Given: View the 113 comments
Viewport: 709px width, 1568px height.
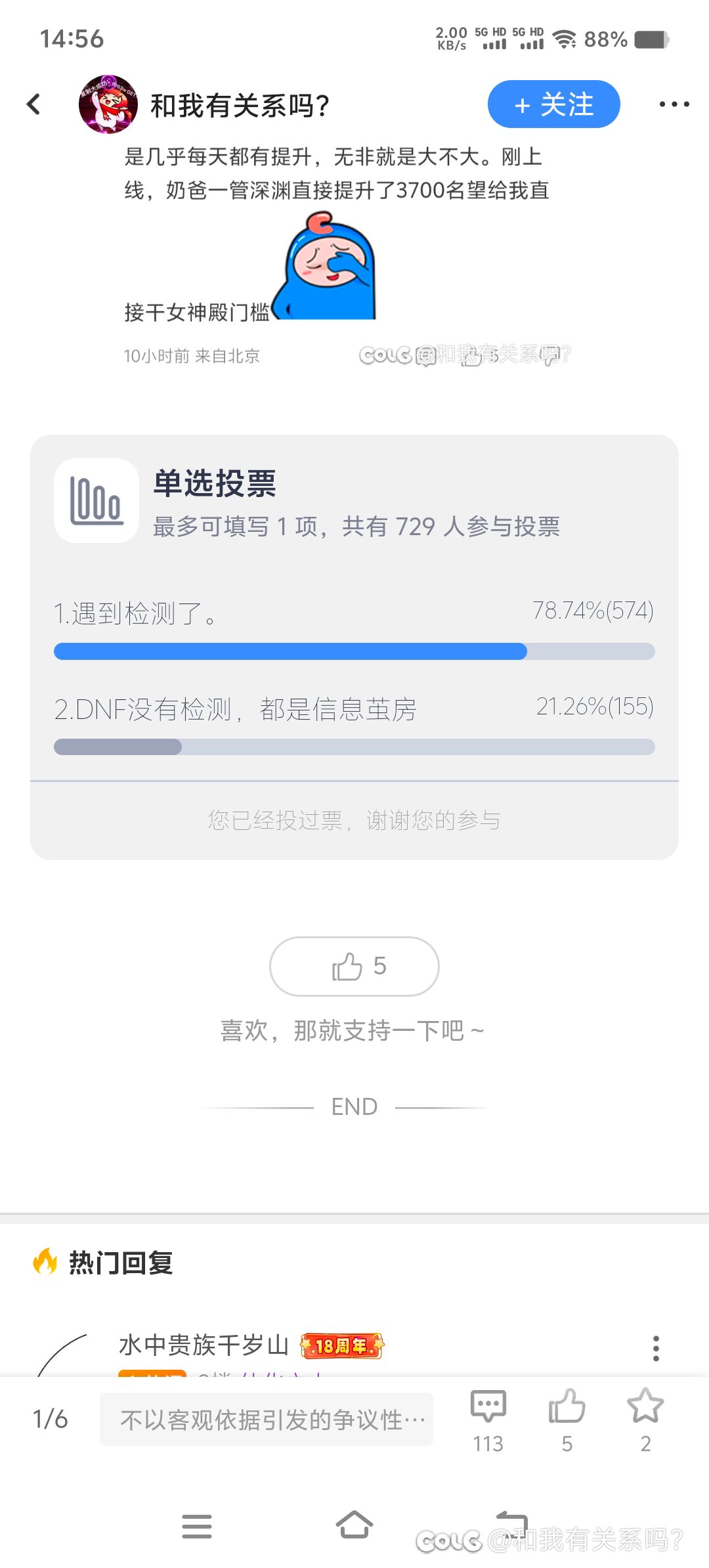Looking at the screenshot, I should click(x=488, y=1420).
